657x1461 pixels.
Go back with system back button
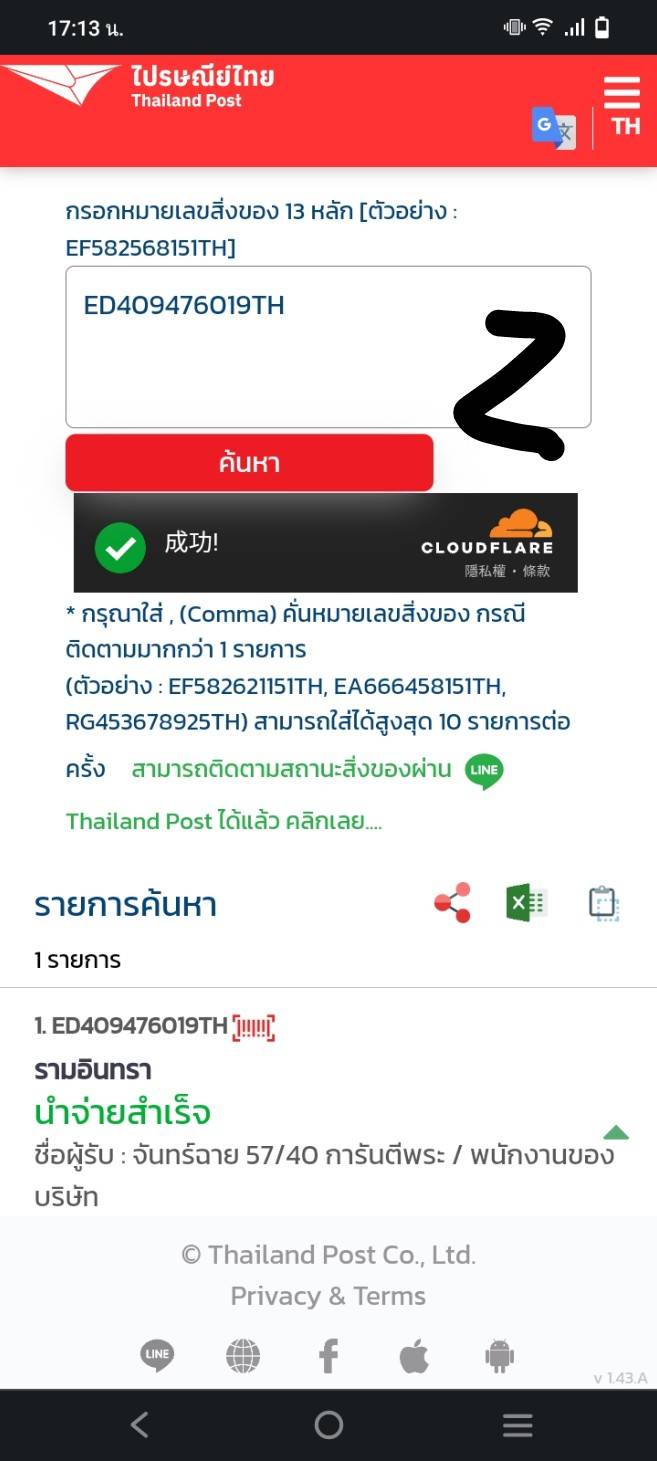pos(140,1425)
